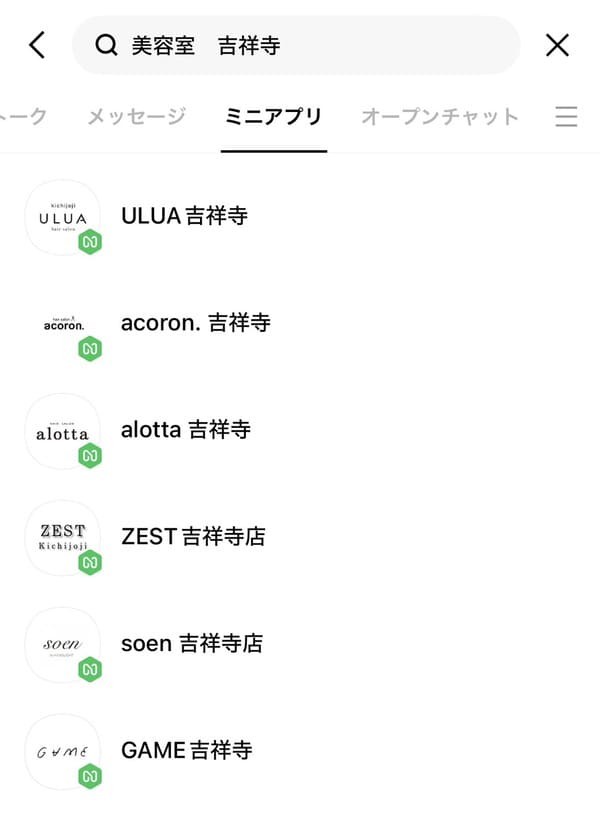Image resolution: width=600 pixels, height=815 pixels.
Task: Go back using the top-left arrow
Action: coord(37,45)
